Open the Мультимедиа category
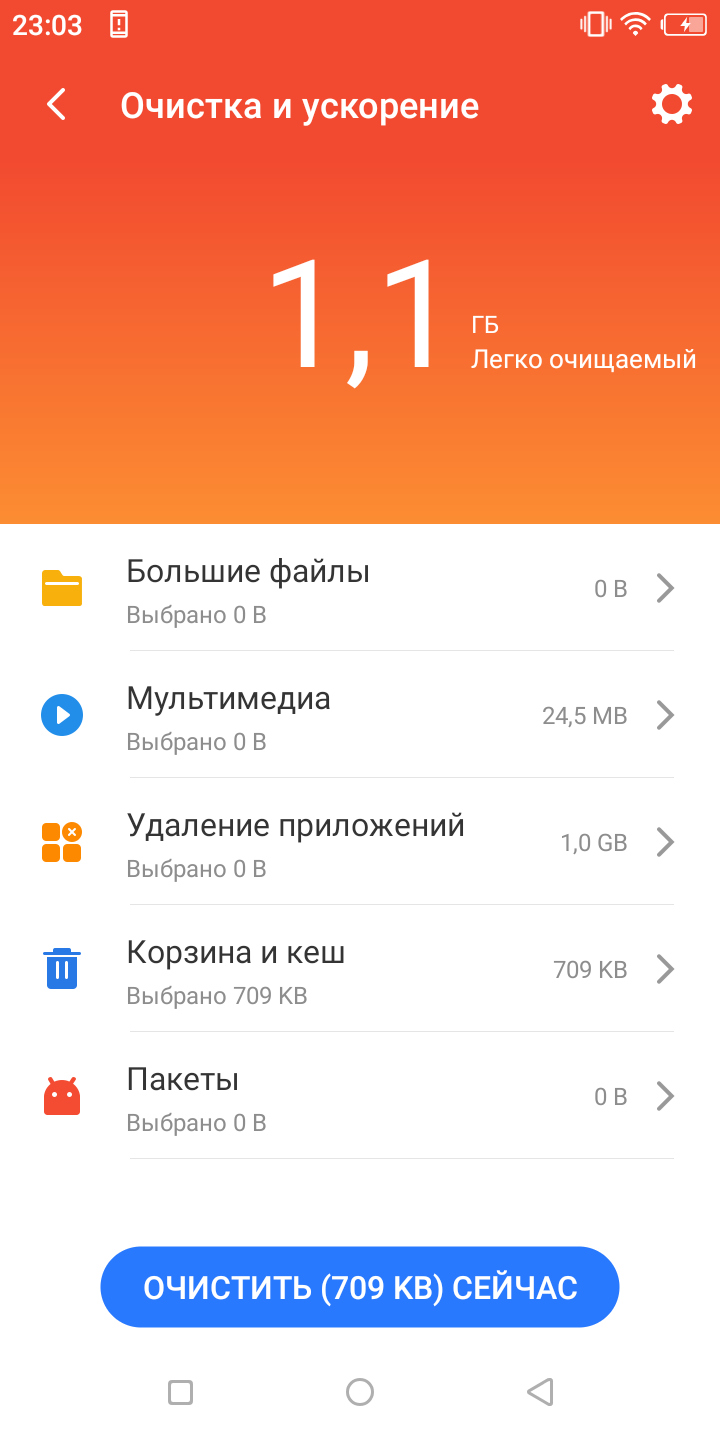 360,715
